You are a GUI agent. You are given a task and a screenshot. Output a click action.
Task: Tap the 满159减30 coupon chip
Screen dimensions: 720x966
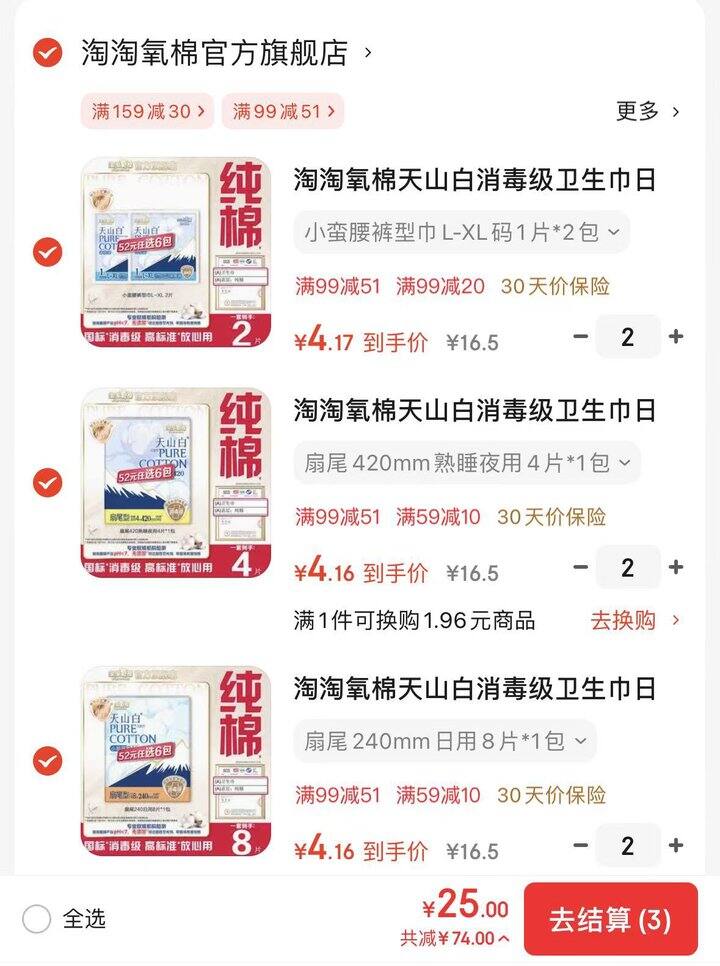(x=148, y=111)
